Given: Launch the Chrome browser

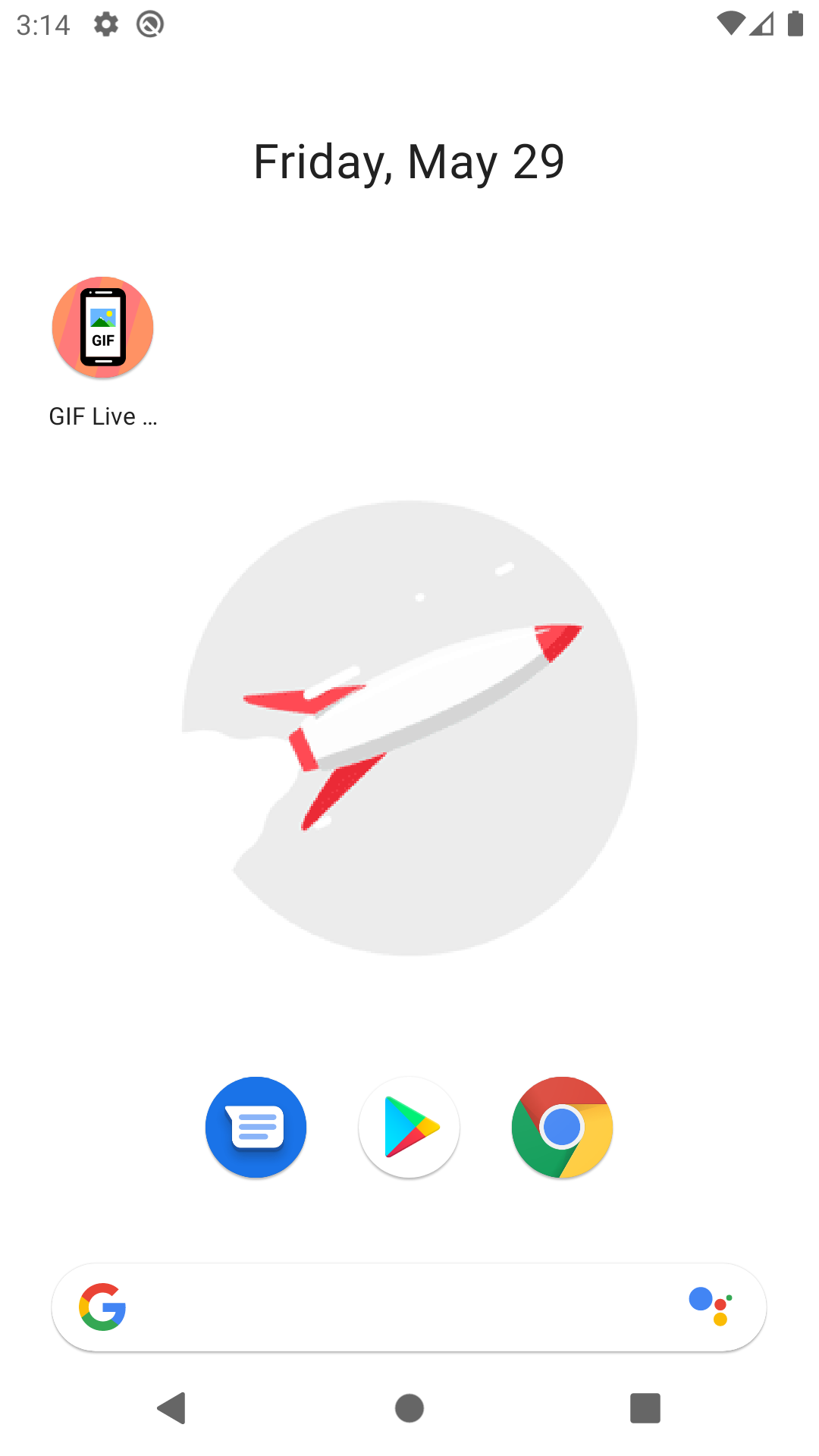Looking at the screenshot, I should coord(562,1127).
